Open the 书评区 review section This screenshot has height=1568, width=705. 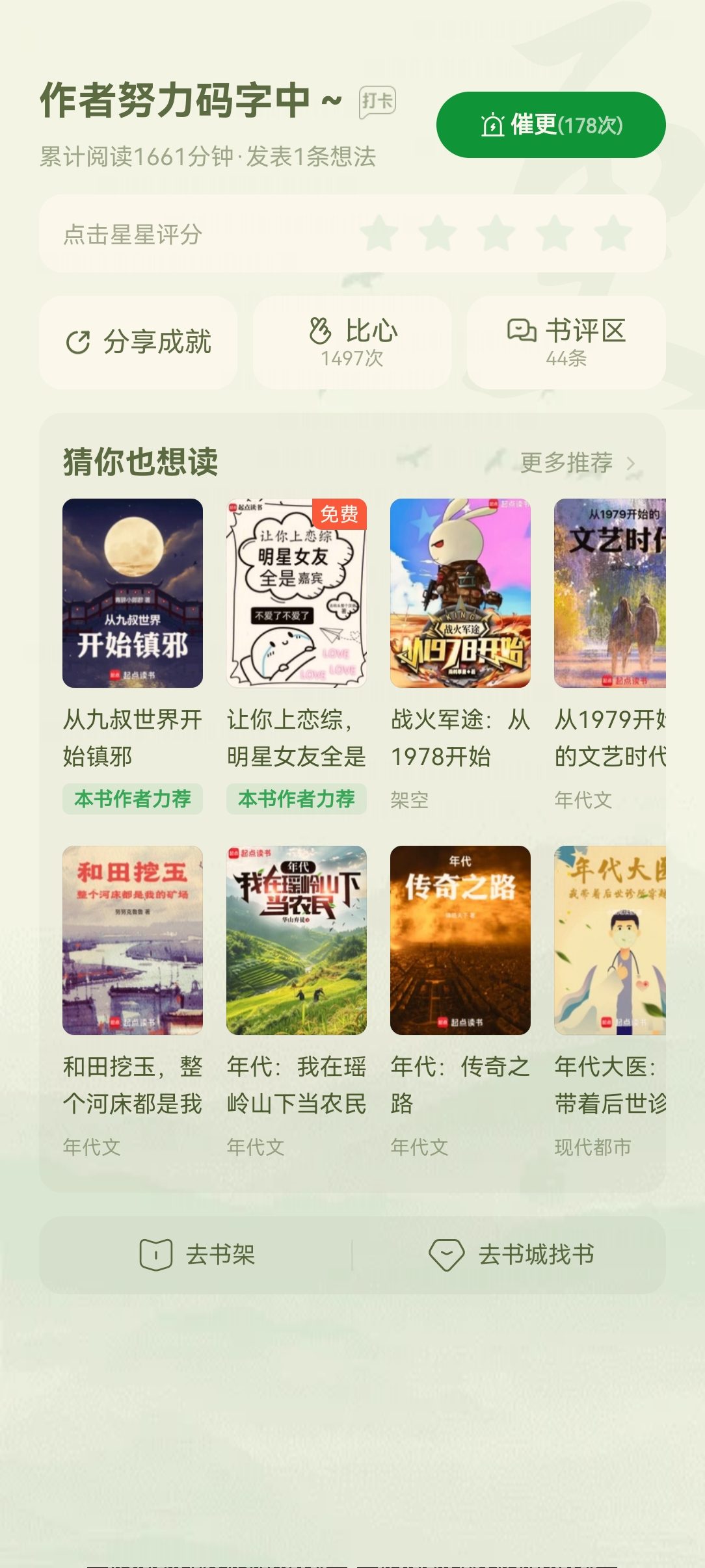[566, 343]
